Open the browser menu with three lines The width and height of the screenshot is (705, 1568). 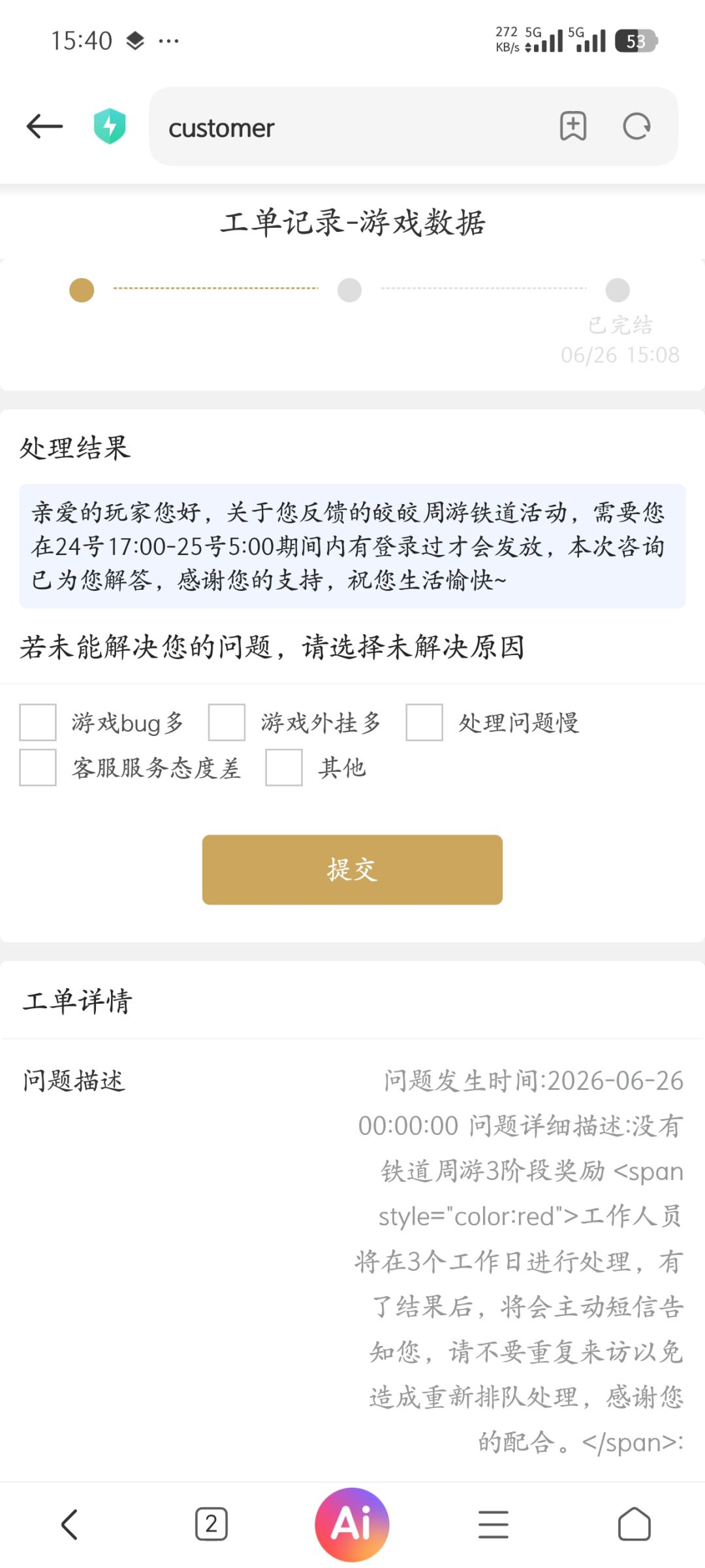[x=493, y=1525]
